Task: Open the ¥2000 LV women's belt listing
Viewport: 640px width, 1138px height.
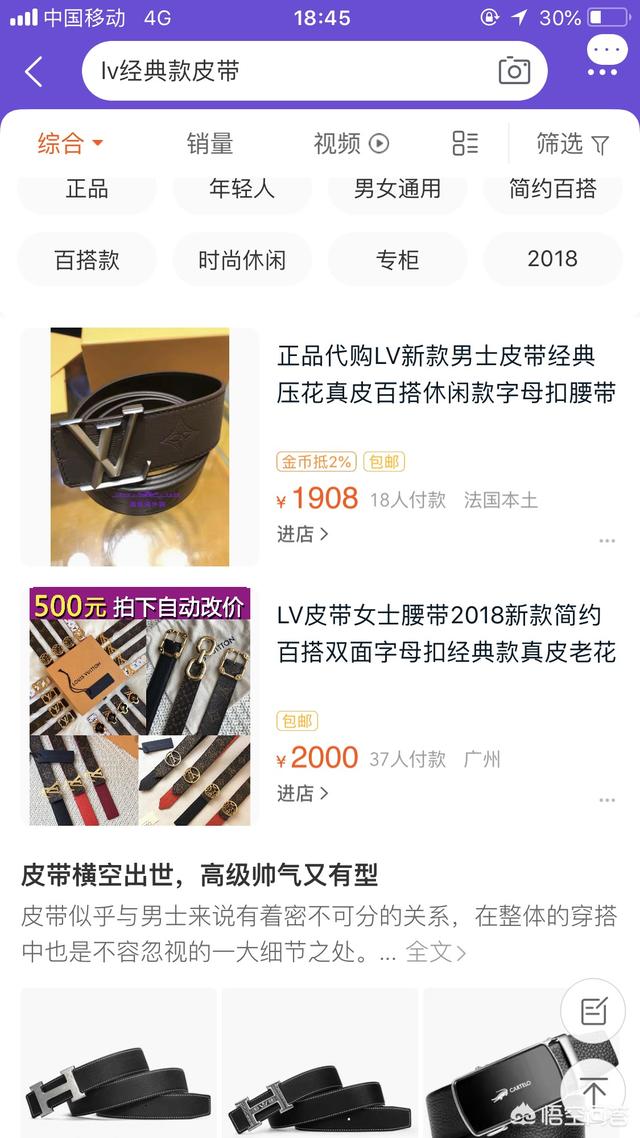Action: [x=446, y=633]
